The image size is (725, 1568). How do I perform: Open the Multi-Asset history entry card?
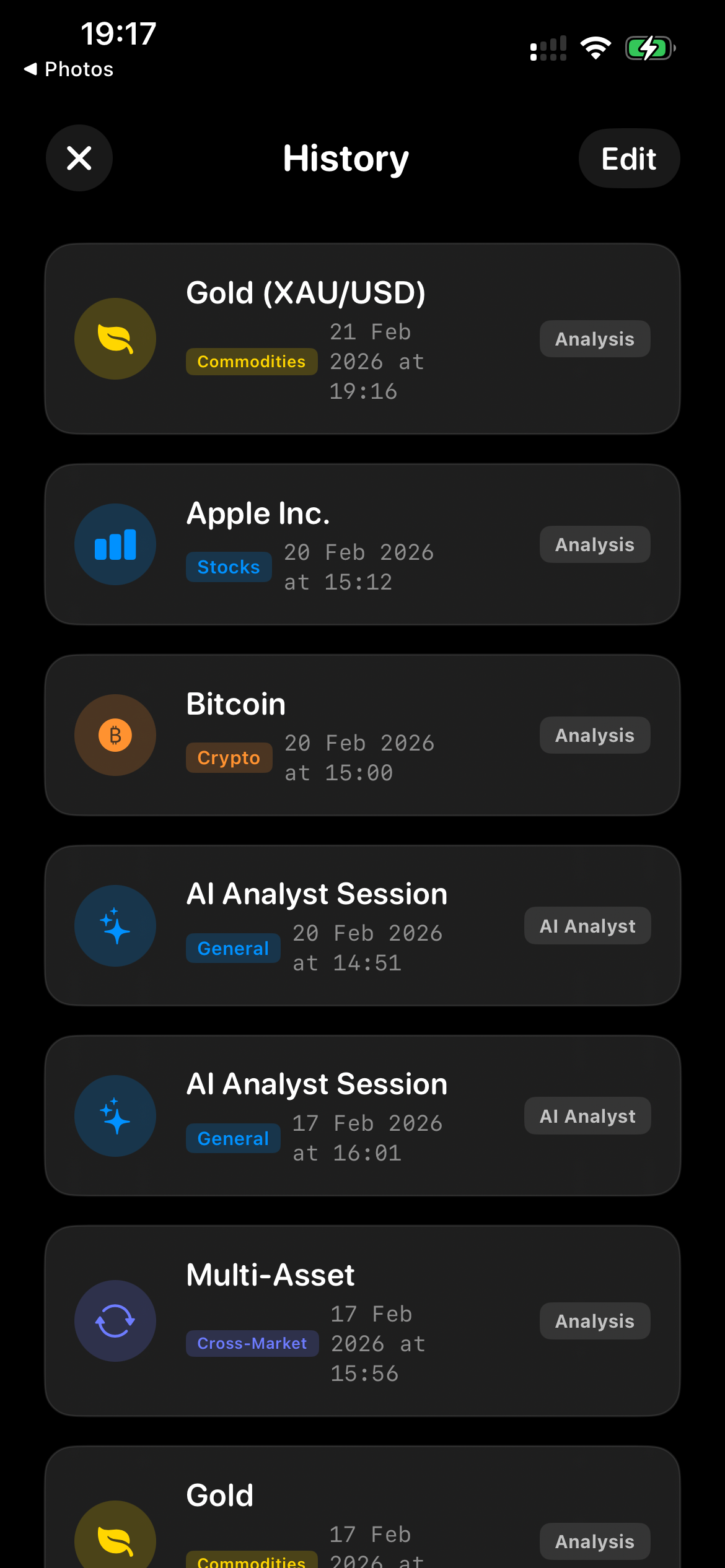(x=362, y=1321)
